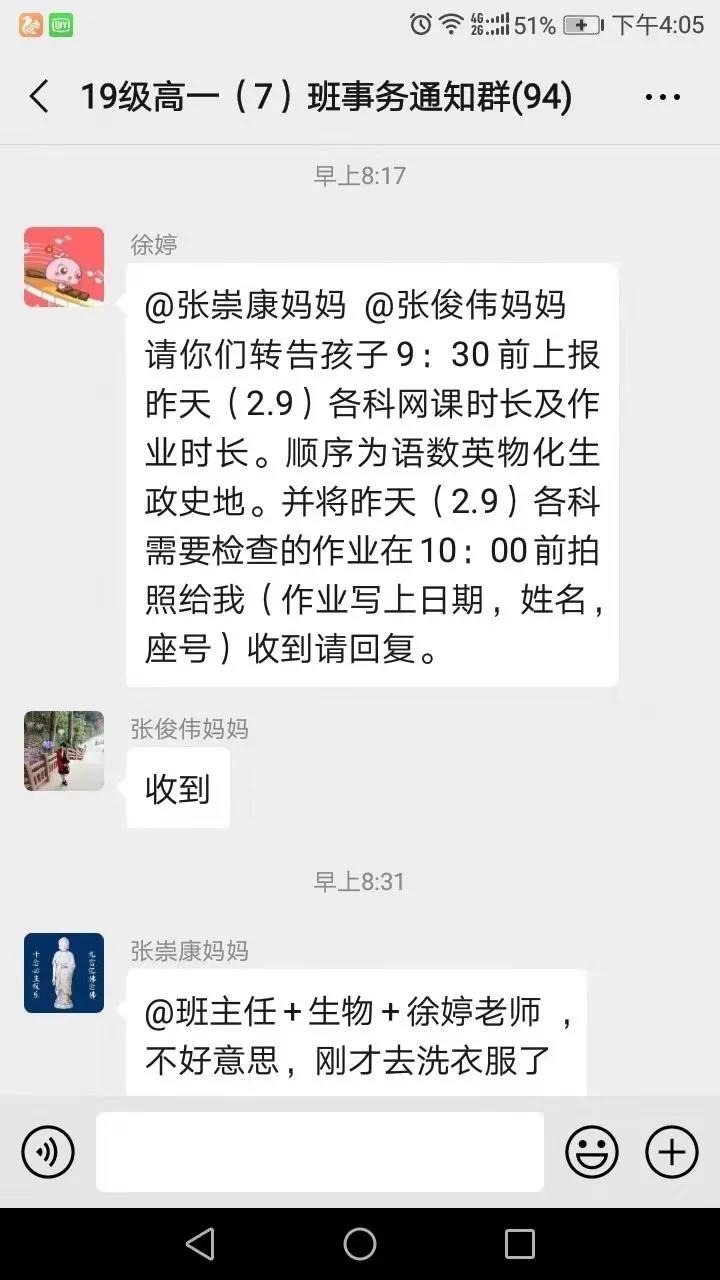Screen dimensions: 720x1280
Task: Tap the system home button
Action: [360, 1244]
